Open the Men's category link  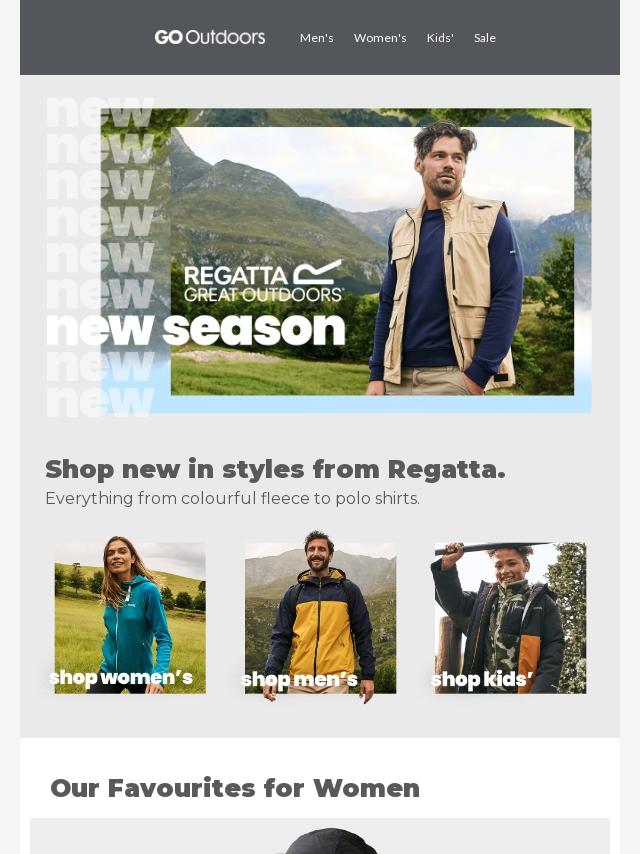coord(316,38)
